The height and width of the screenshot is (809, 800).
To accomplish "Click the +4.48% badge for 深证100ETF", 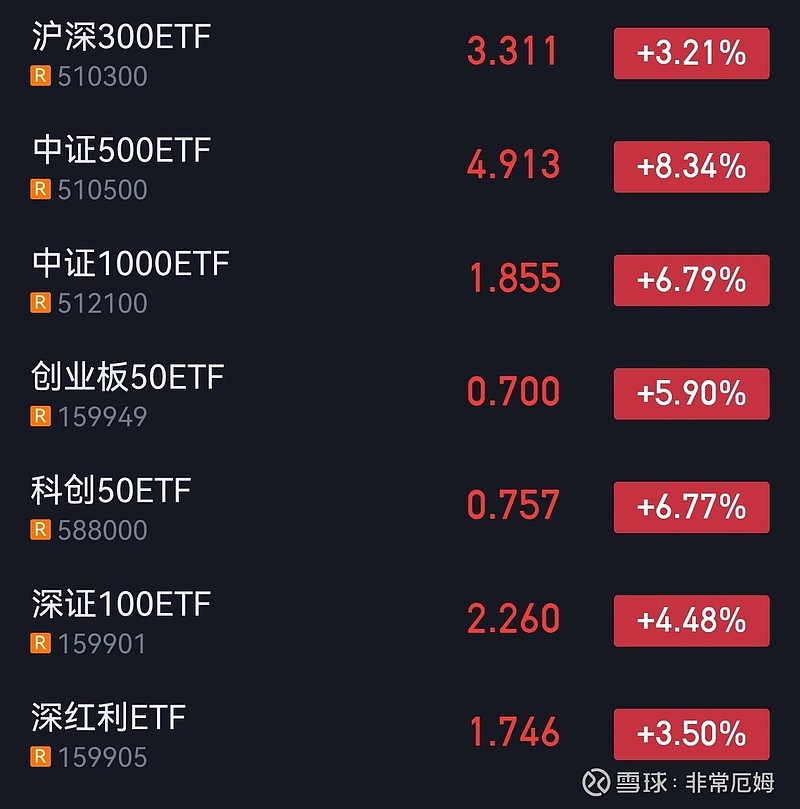I will click(690, 620).
